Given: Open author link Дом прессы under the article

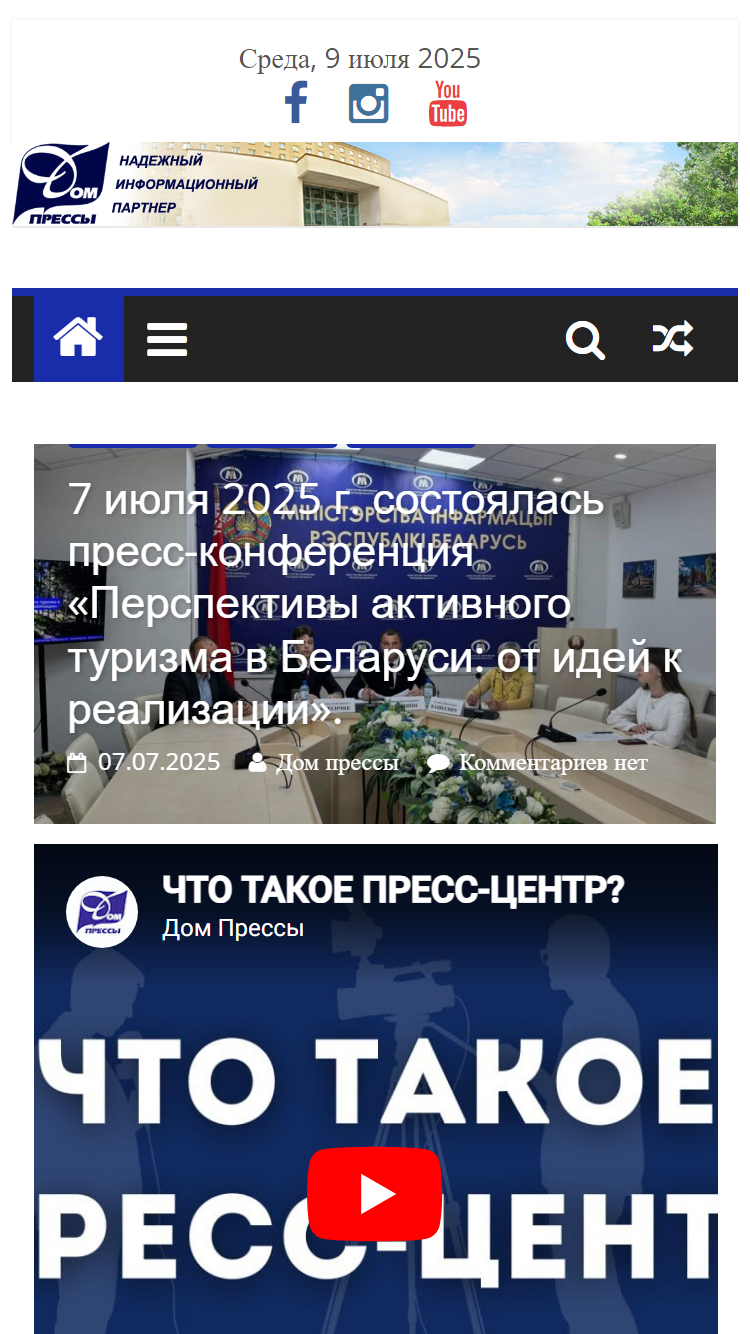Looking at the screenshot, I should coord(337,763).
